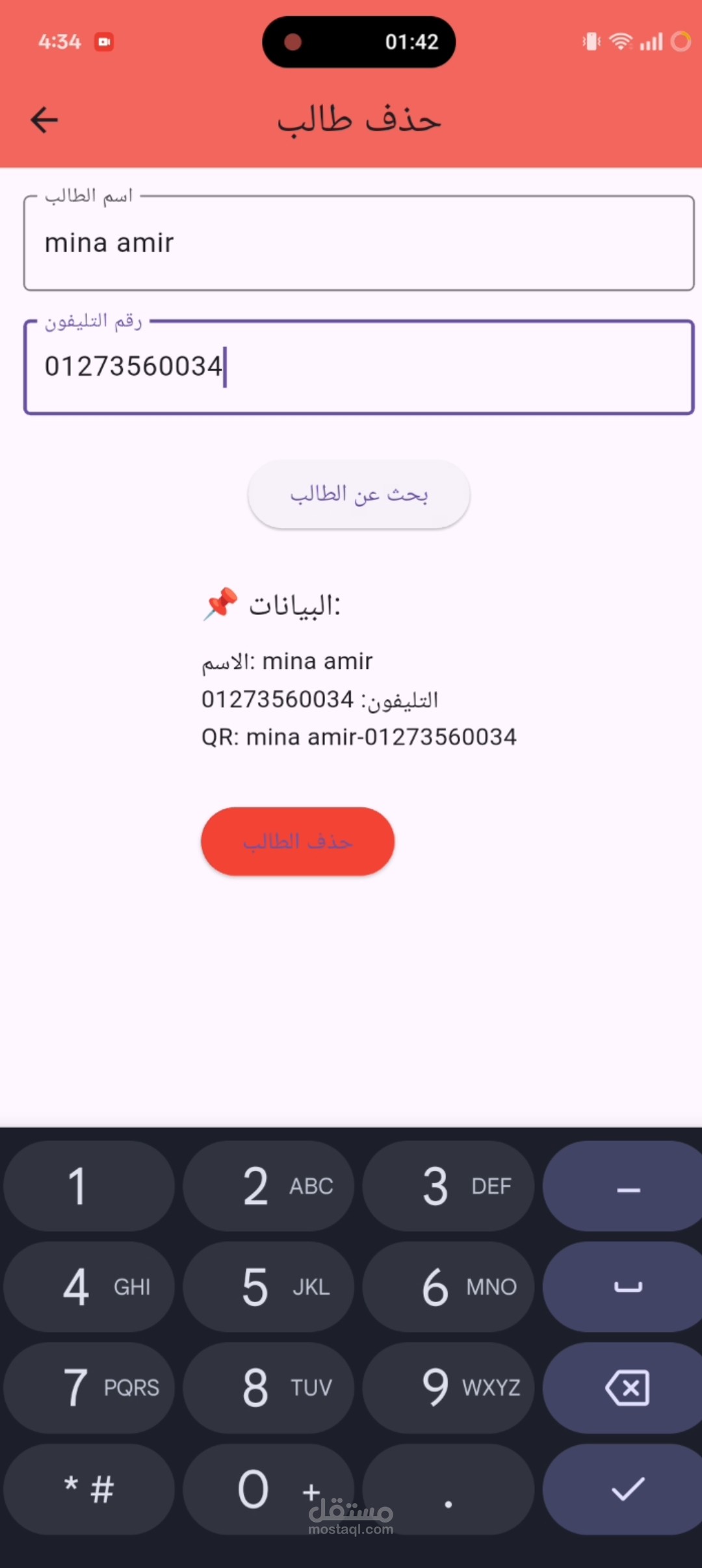The width and height of the screenshot is (702, 1568).
Task: Go back using the arrow icon
Action: [x=44, y=120]
